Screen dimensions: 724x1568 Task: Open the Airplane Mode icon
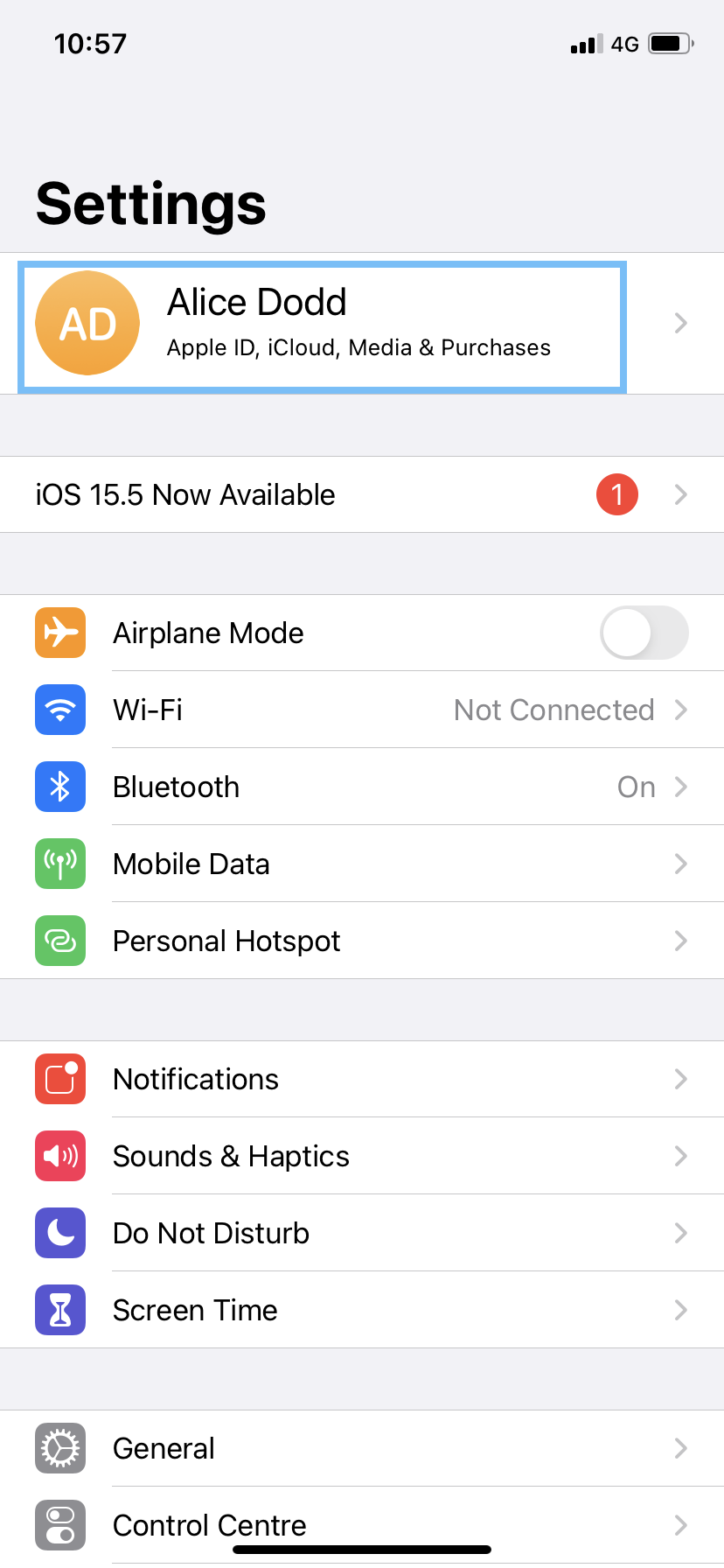tap(59, 633)
